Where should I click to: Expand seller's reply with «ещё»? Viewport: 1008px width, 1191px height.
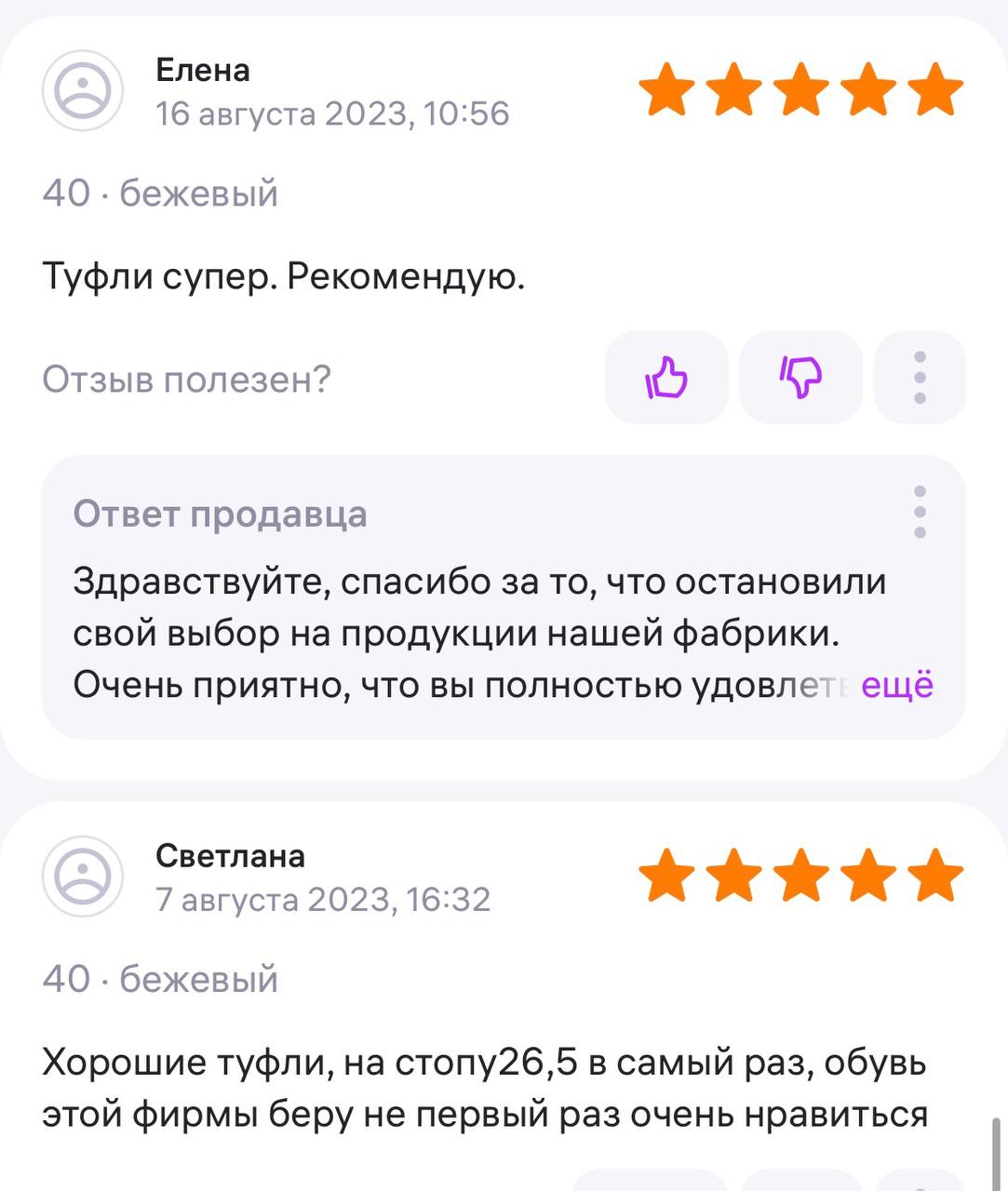pos(897,685)
